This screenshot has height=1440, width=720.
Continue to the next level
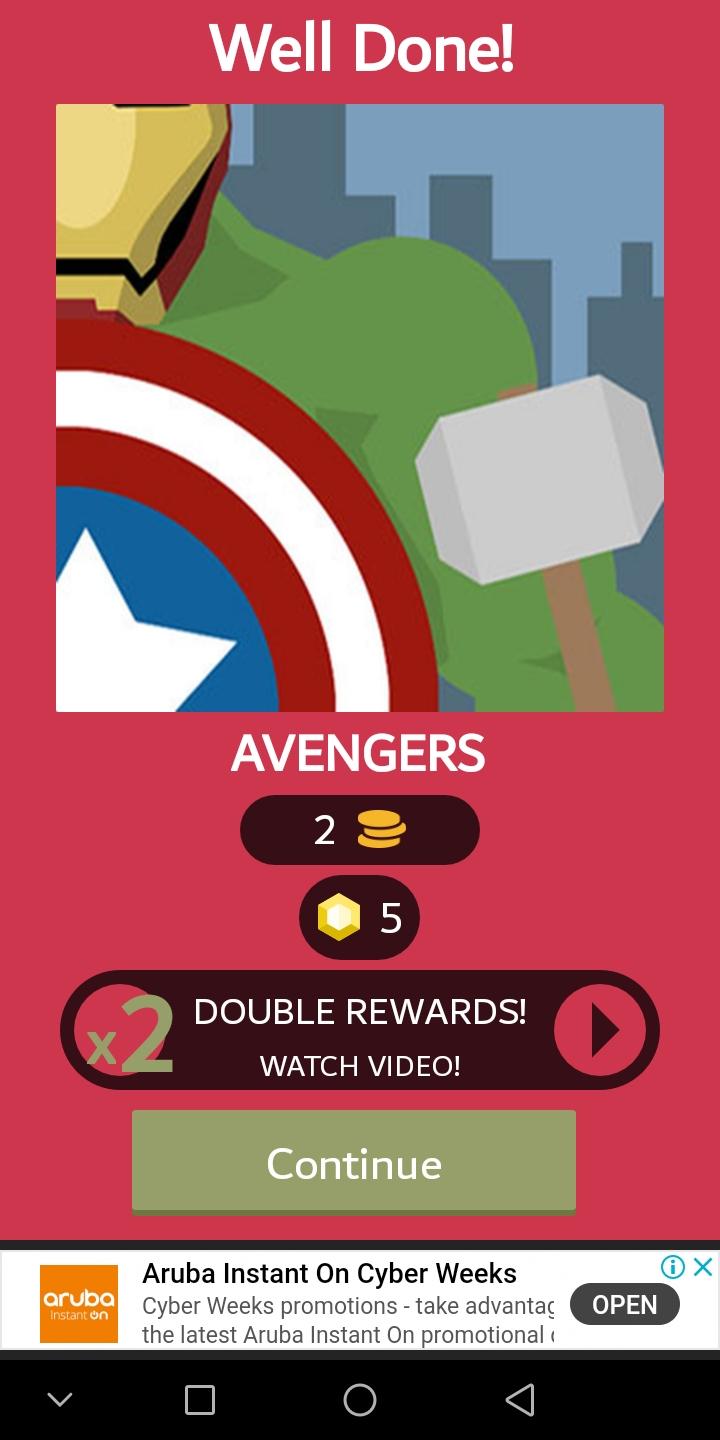(354, 1162)
